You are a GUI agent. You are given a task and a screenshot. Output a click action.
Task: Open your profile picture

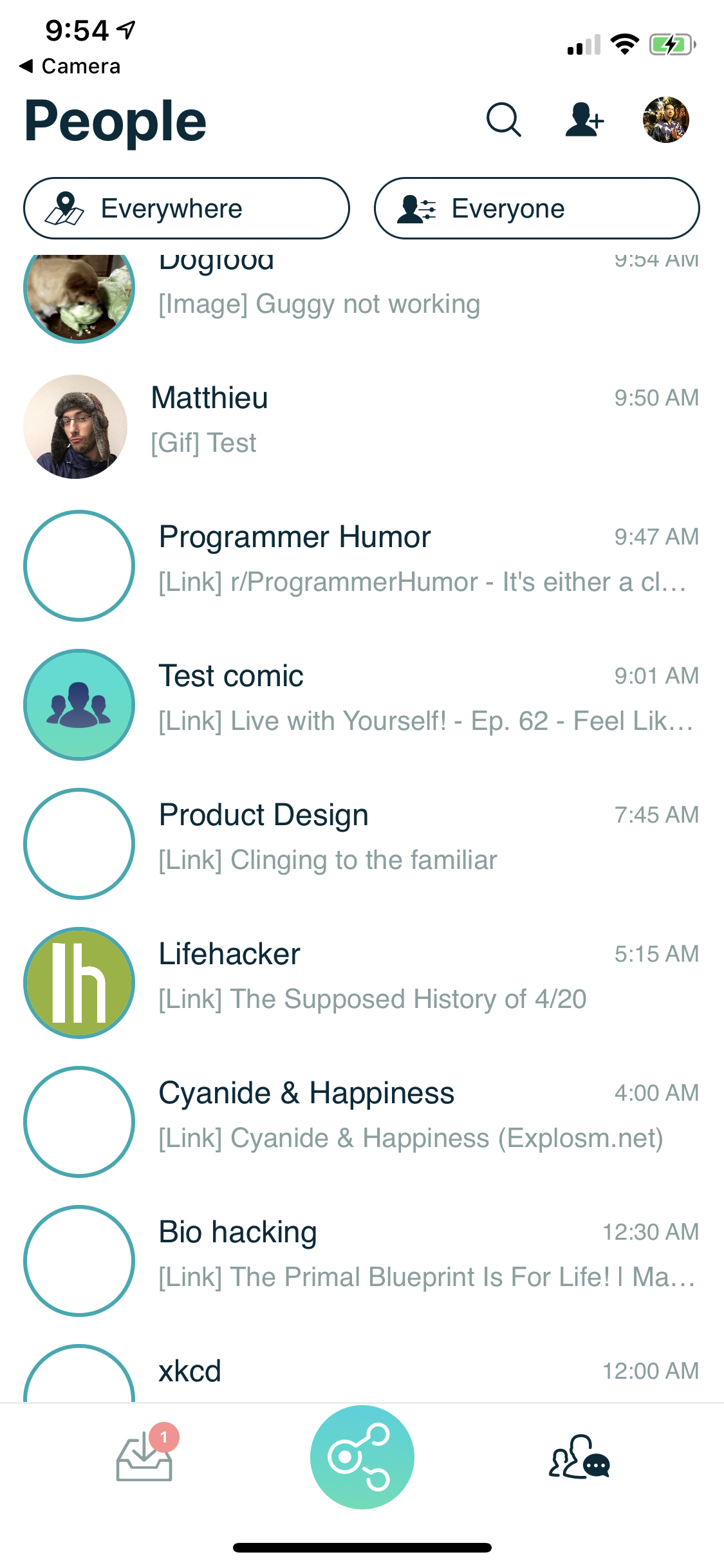coord(665,120)
